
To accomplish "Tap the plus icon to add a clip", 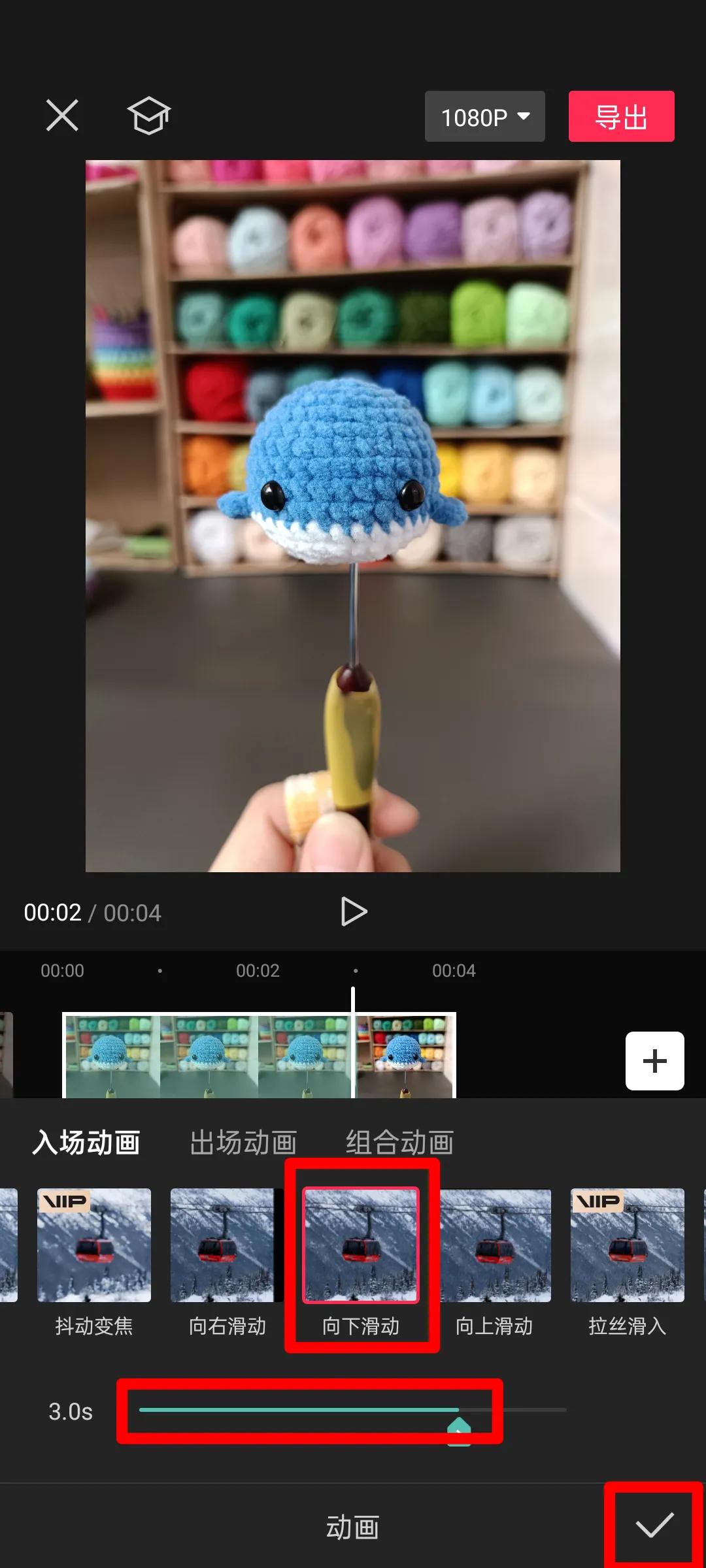I will click(653, 1060).
